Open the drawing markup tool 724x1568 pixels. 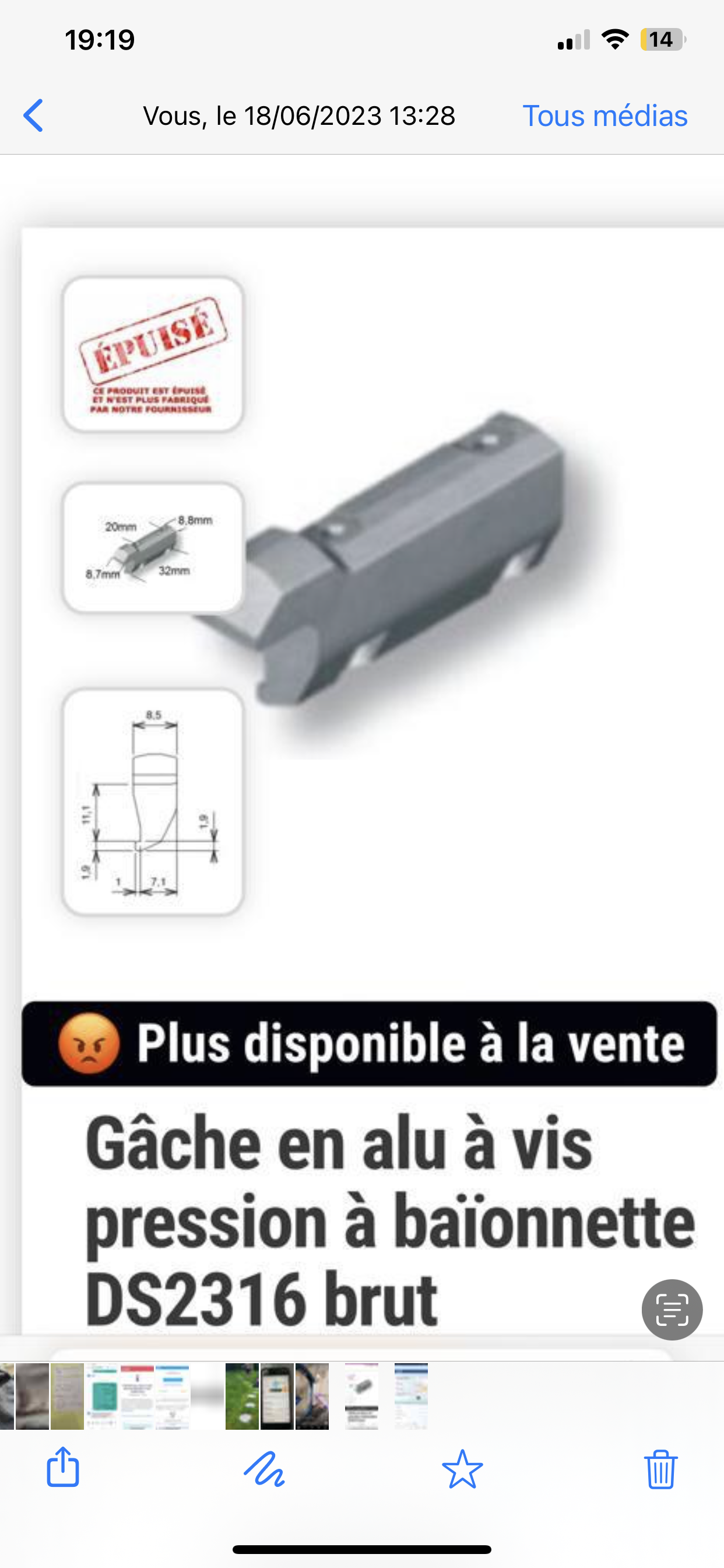click(x=264, y=1468)
